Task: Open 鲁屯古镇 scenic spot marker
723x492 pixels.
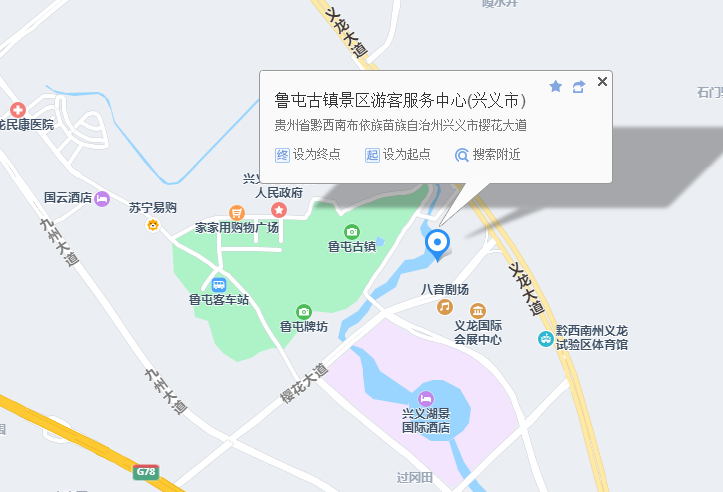Action: click(x=352, y=232)
